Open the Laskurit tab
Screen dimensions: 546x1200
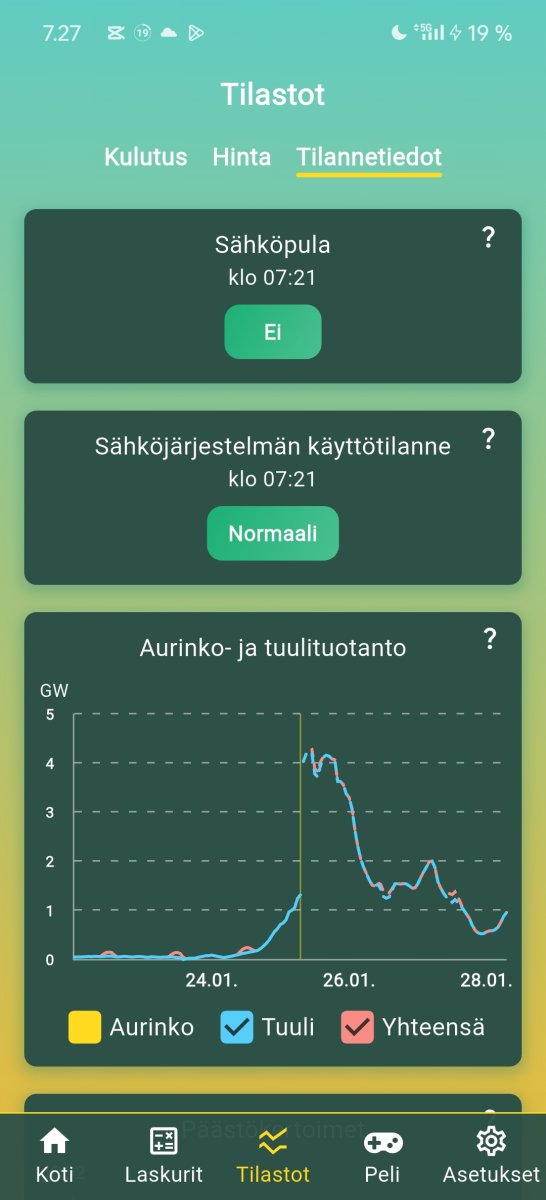(163, 1155)
